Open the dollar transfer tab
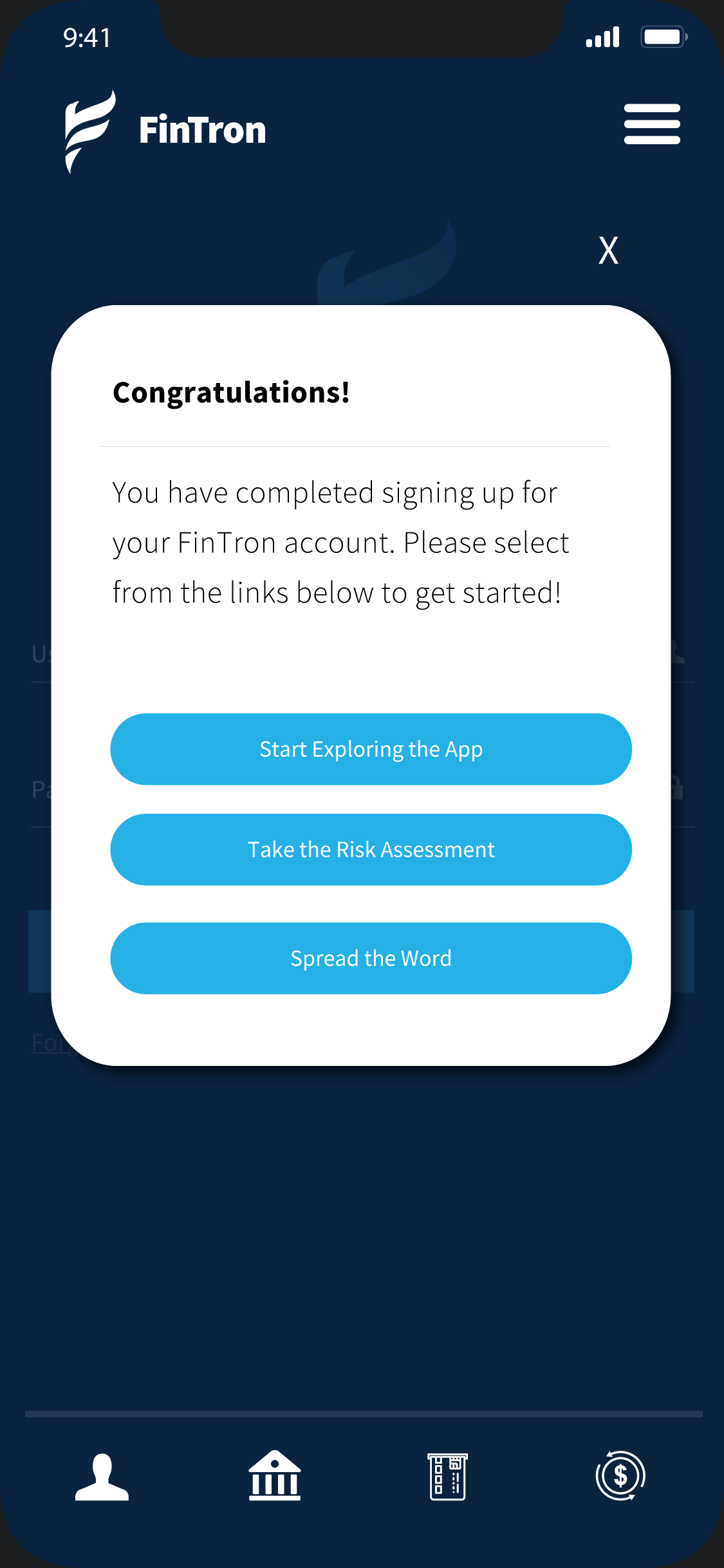The height and width of the screenshot is (1568, 724). click(x=620, y=1475)
